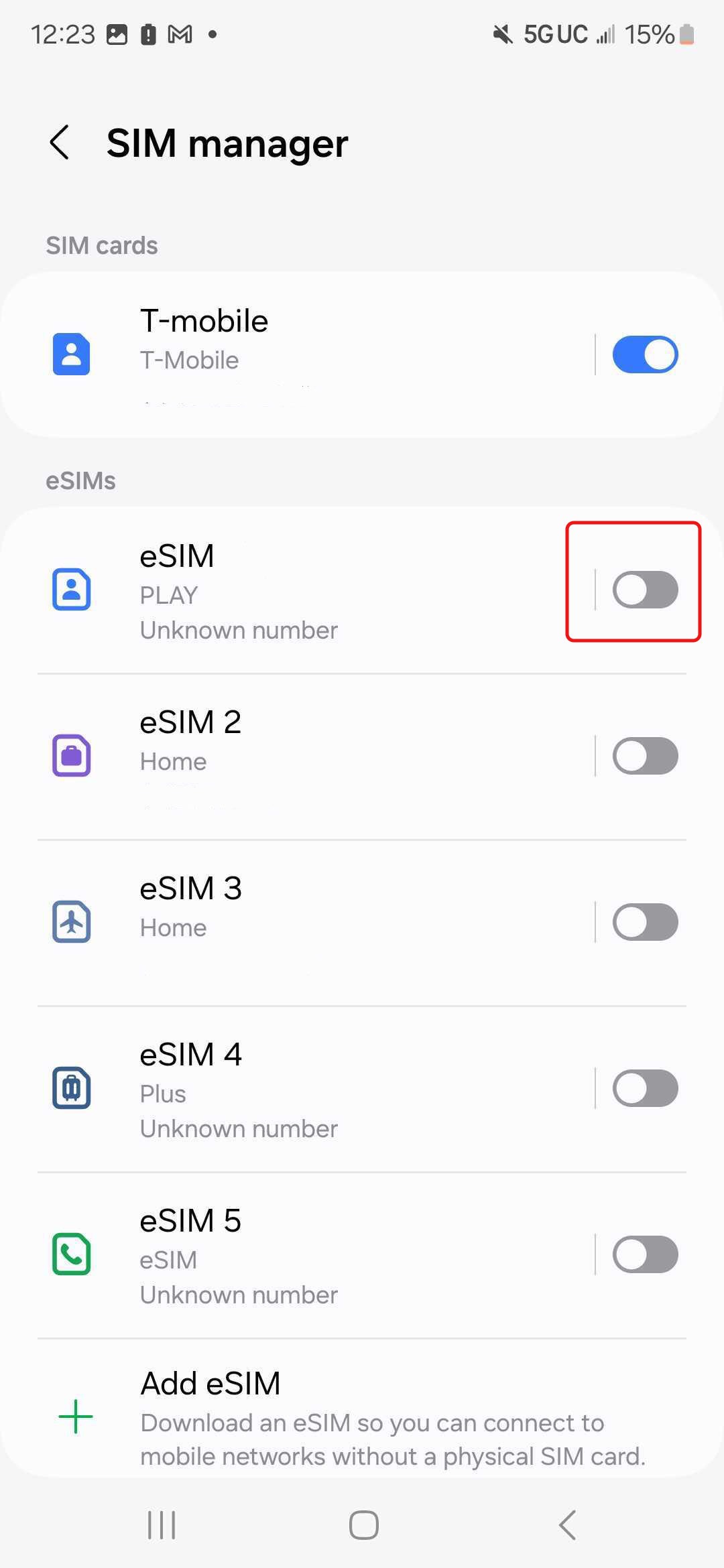Turn off the T-mobile SIM switch

[645, 354]
